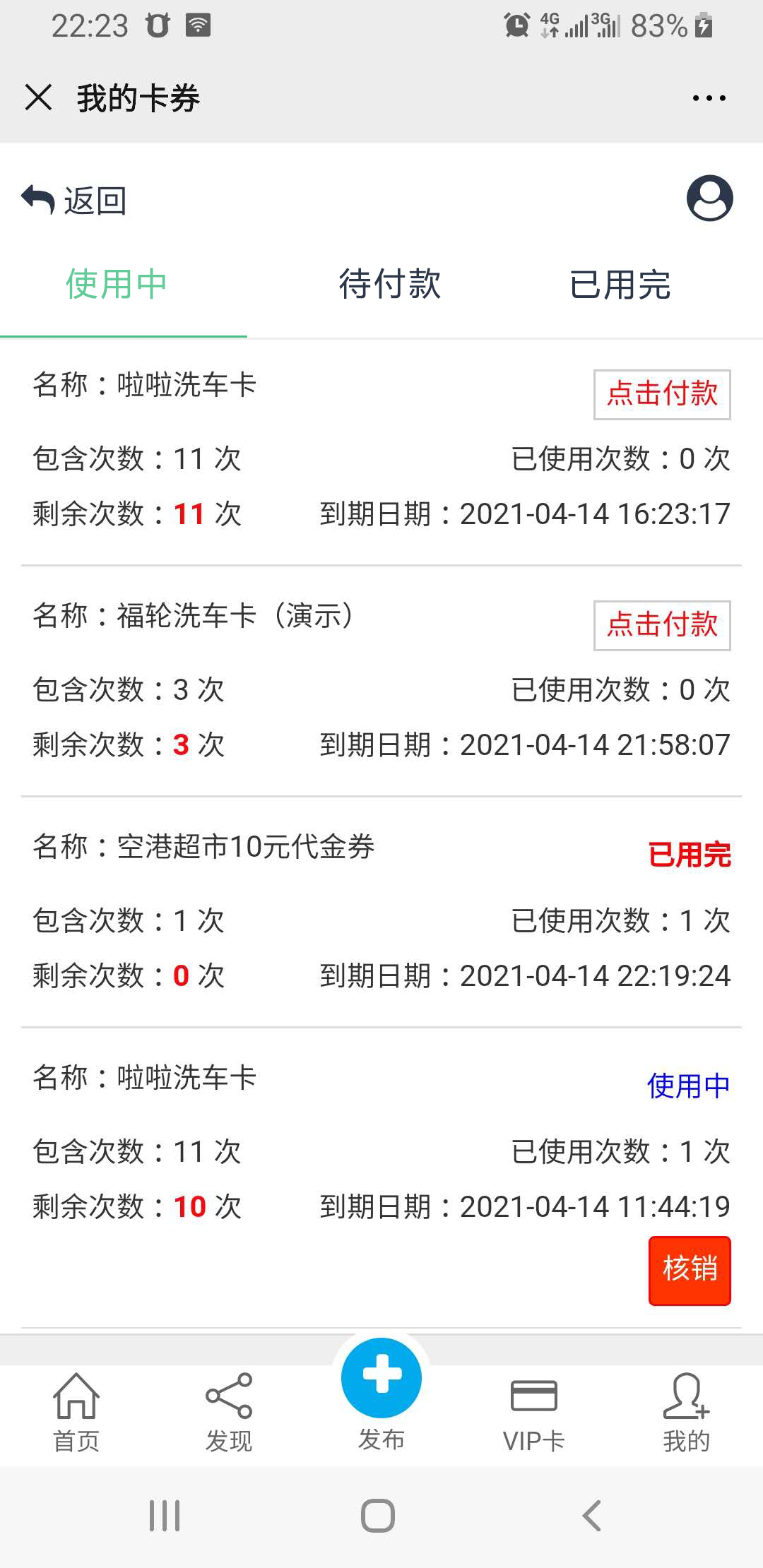Image resolution: width=763 pixels, height=1568 pixels.
Task: Tap the red 核销 button
Action: tap(690, 1270)
